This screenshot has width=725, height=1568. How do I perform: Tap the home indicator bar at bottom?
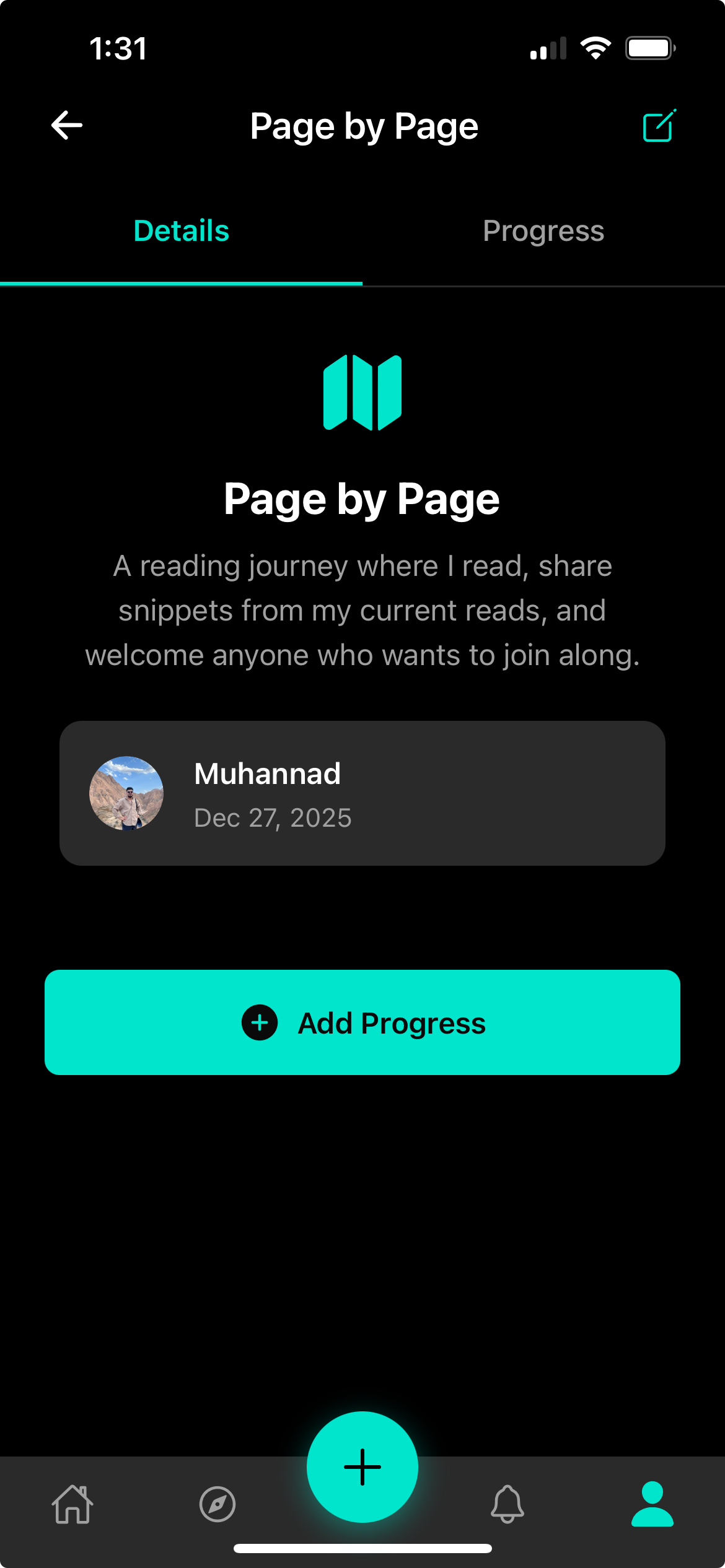point(362,1549)
